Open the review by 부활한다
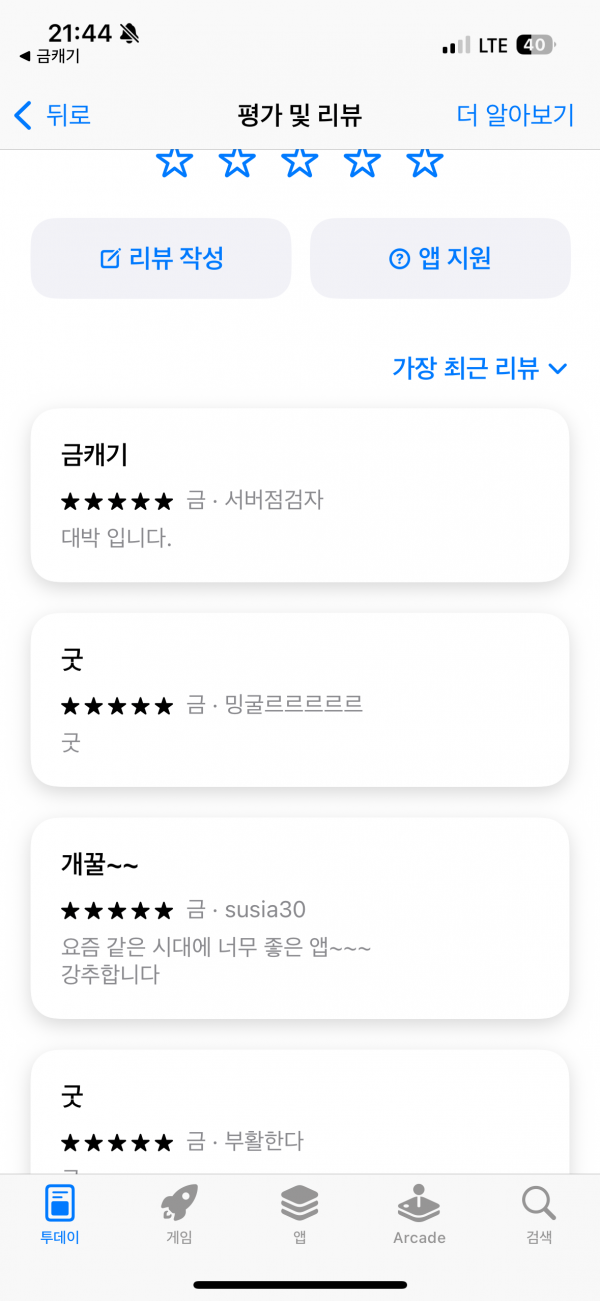 [x=300, y=1112]
